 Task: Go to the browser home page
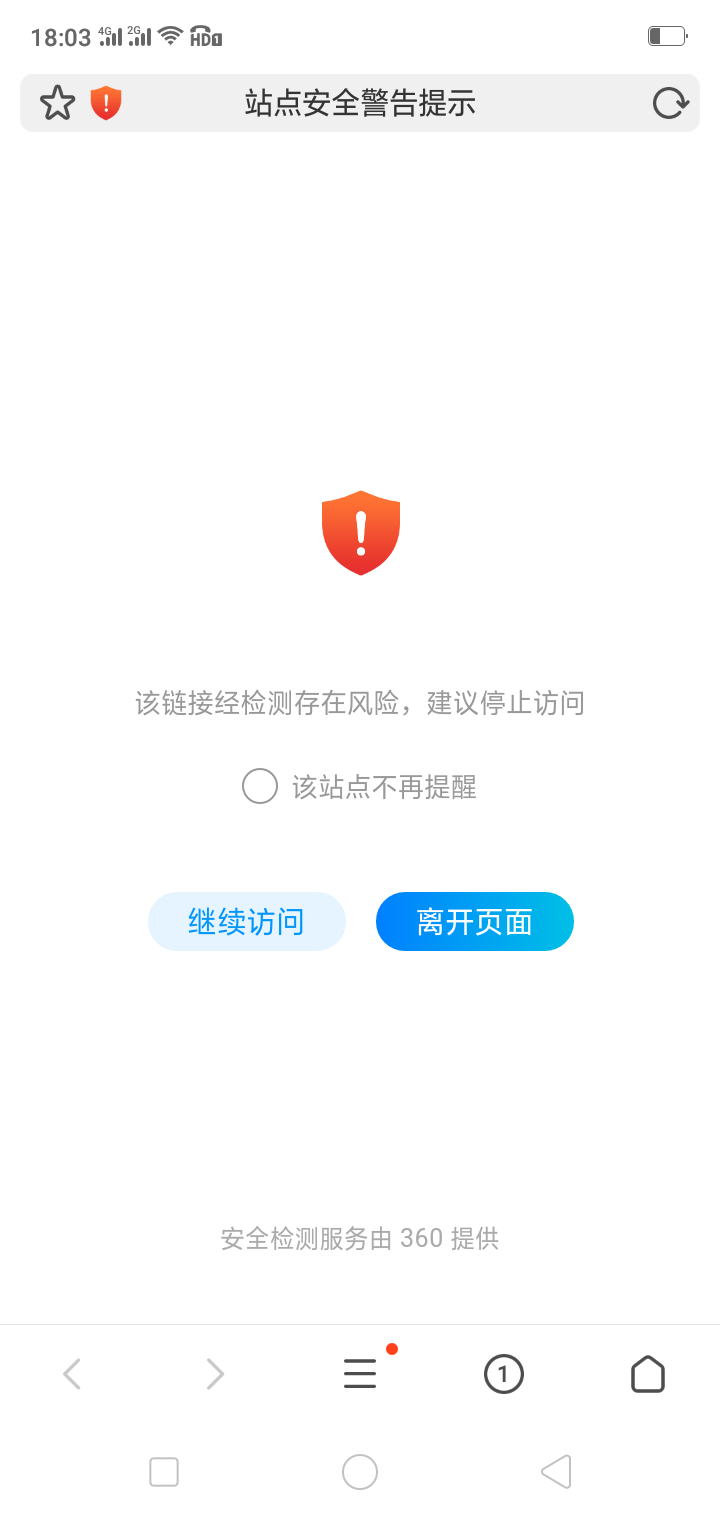coord(648,1374)
